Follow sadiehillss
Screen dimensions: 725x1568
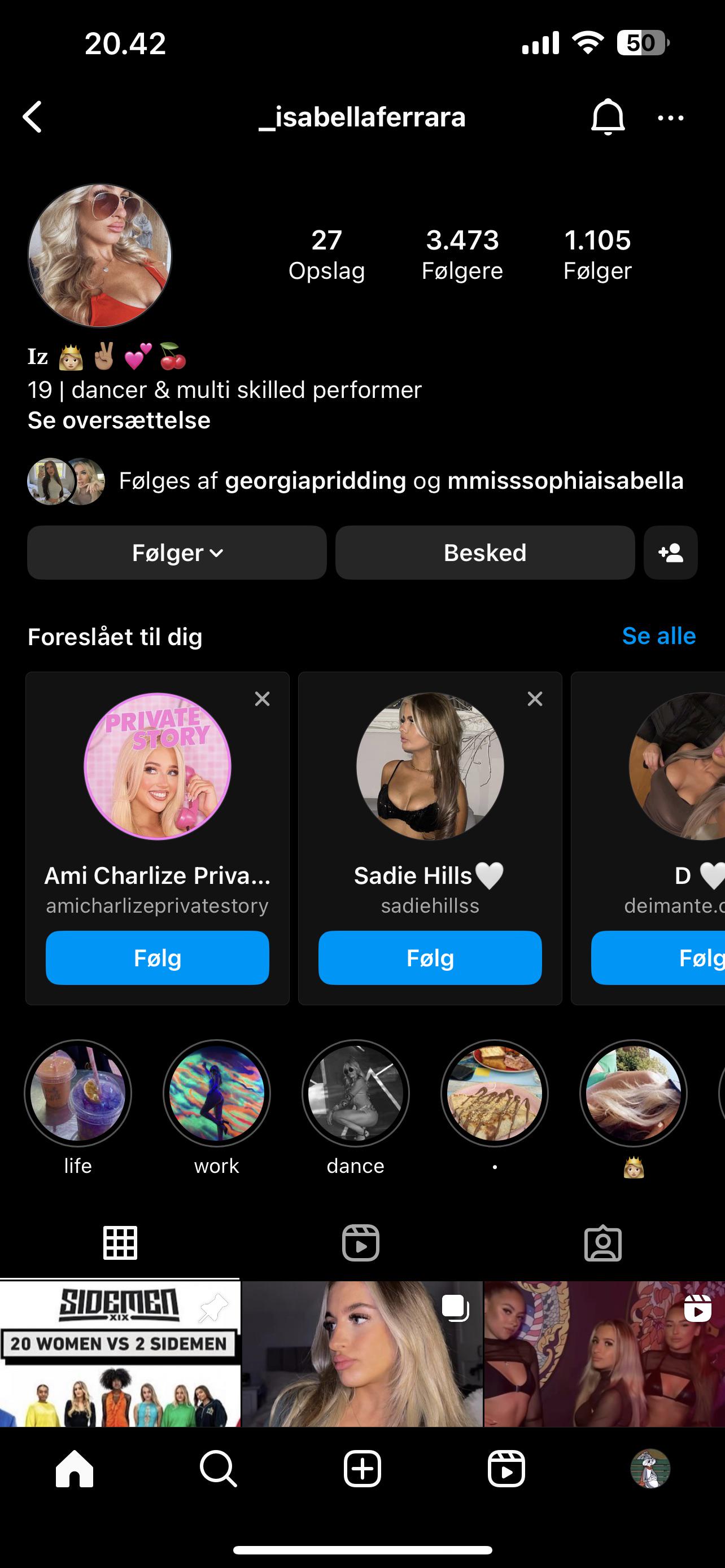pyautogui.click(x=430, y=957)
